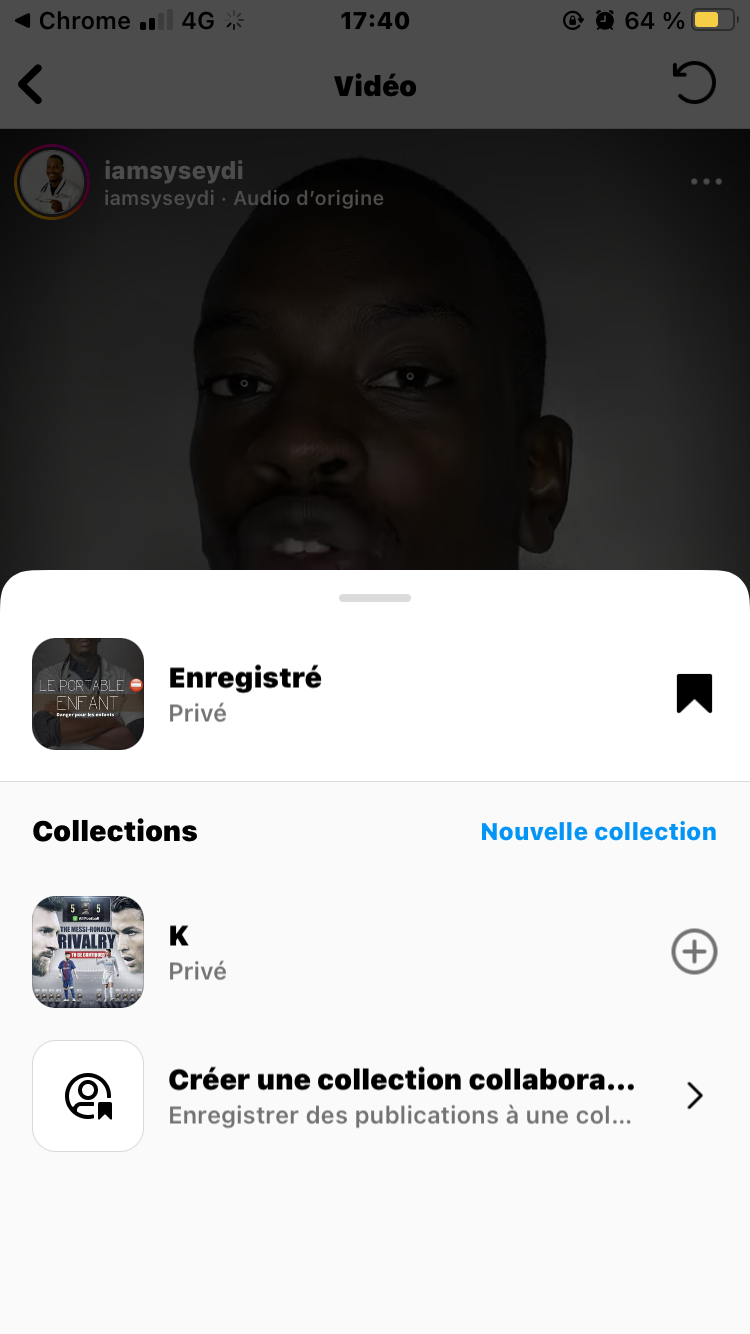The width and height of the screenshot is (750, 1334).
Task: Tap the sheet's drag handle
Action: click(375, 598)
